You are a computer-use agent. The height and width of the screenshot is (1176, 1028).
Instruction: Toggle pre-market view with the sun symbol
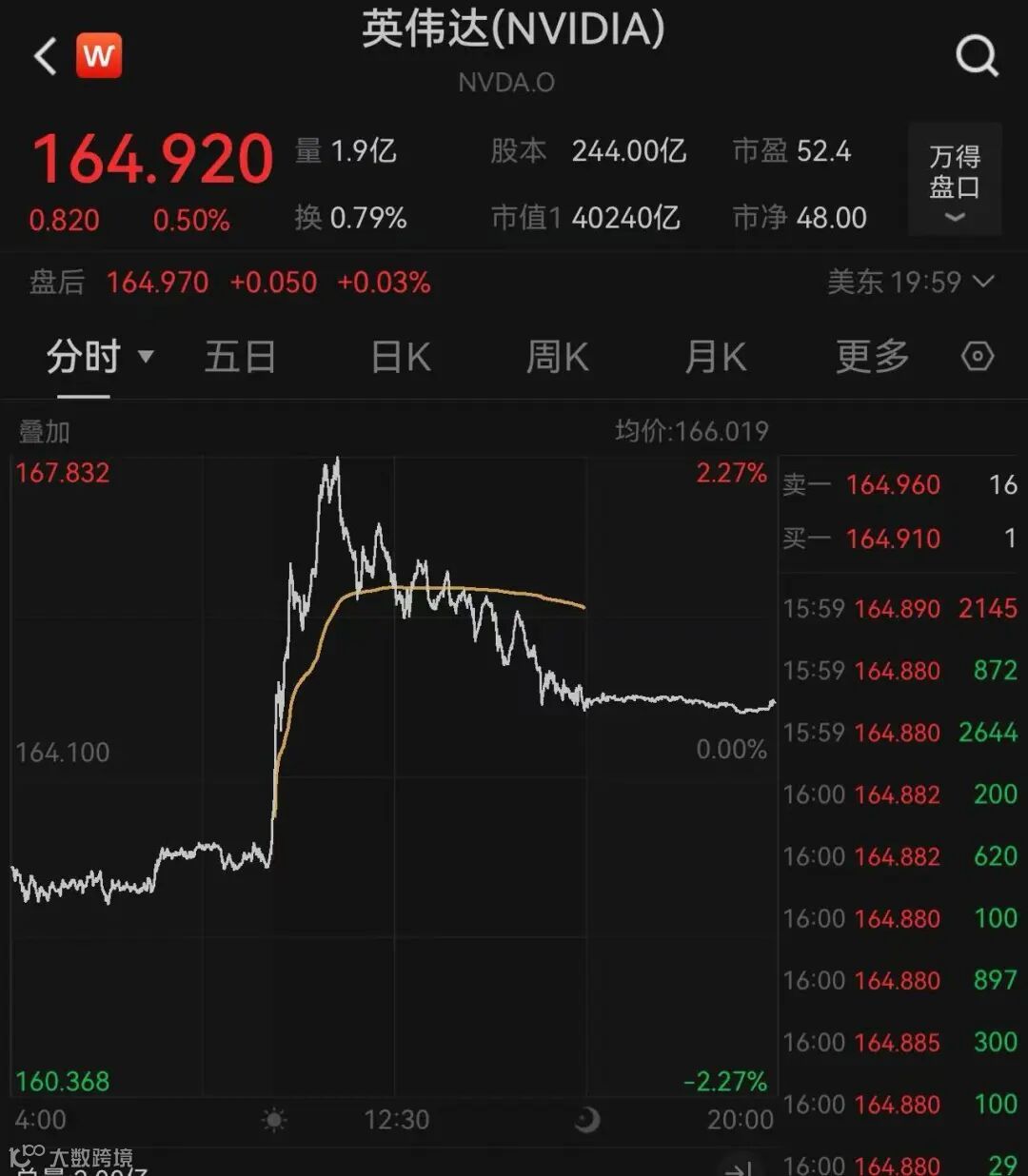pyautogui.click(x=276, y=1120)
